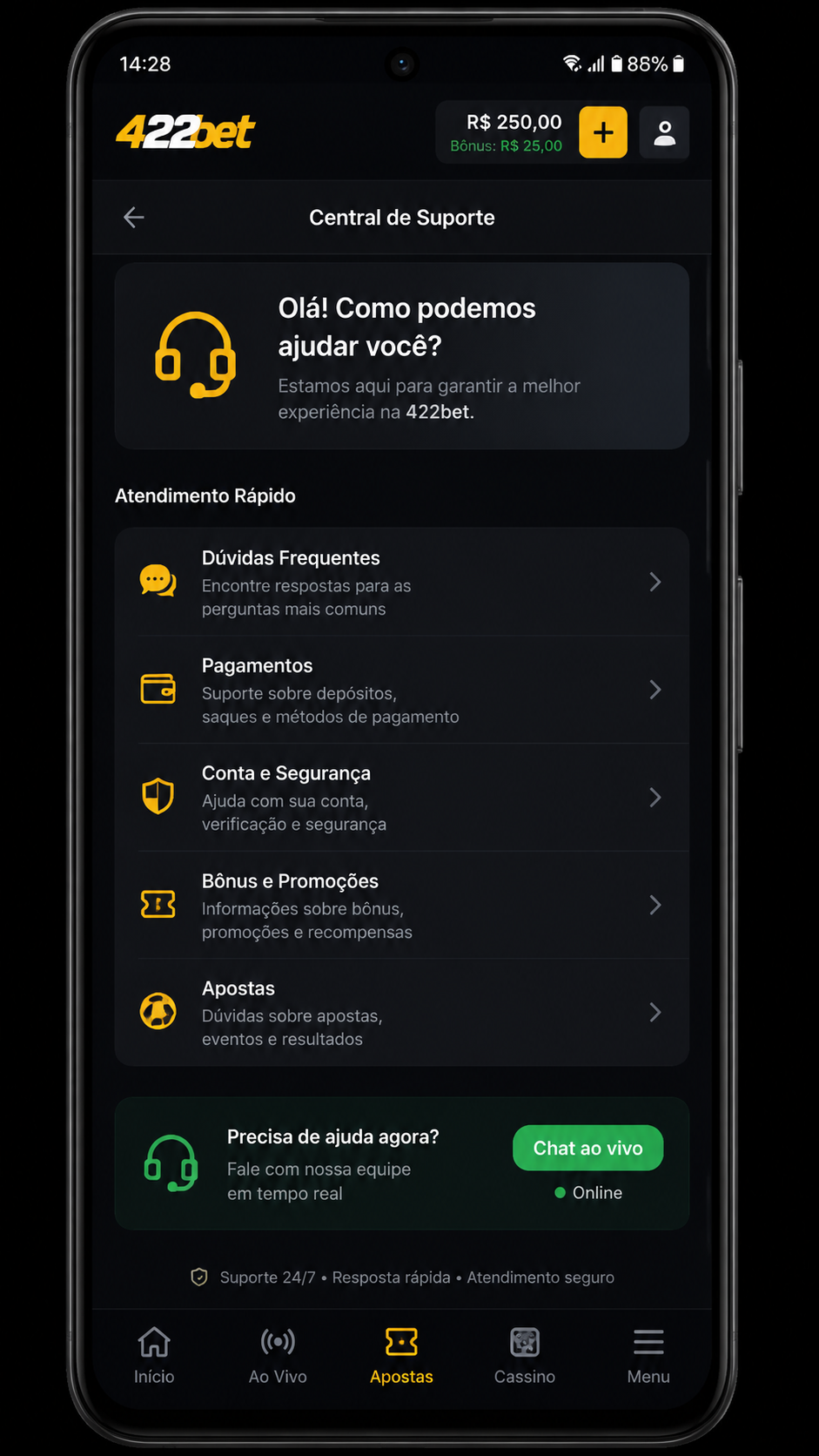Open the profile account icon
The height and width of the screenshot is (1456, 819).
point(664,132)
